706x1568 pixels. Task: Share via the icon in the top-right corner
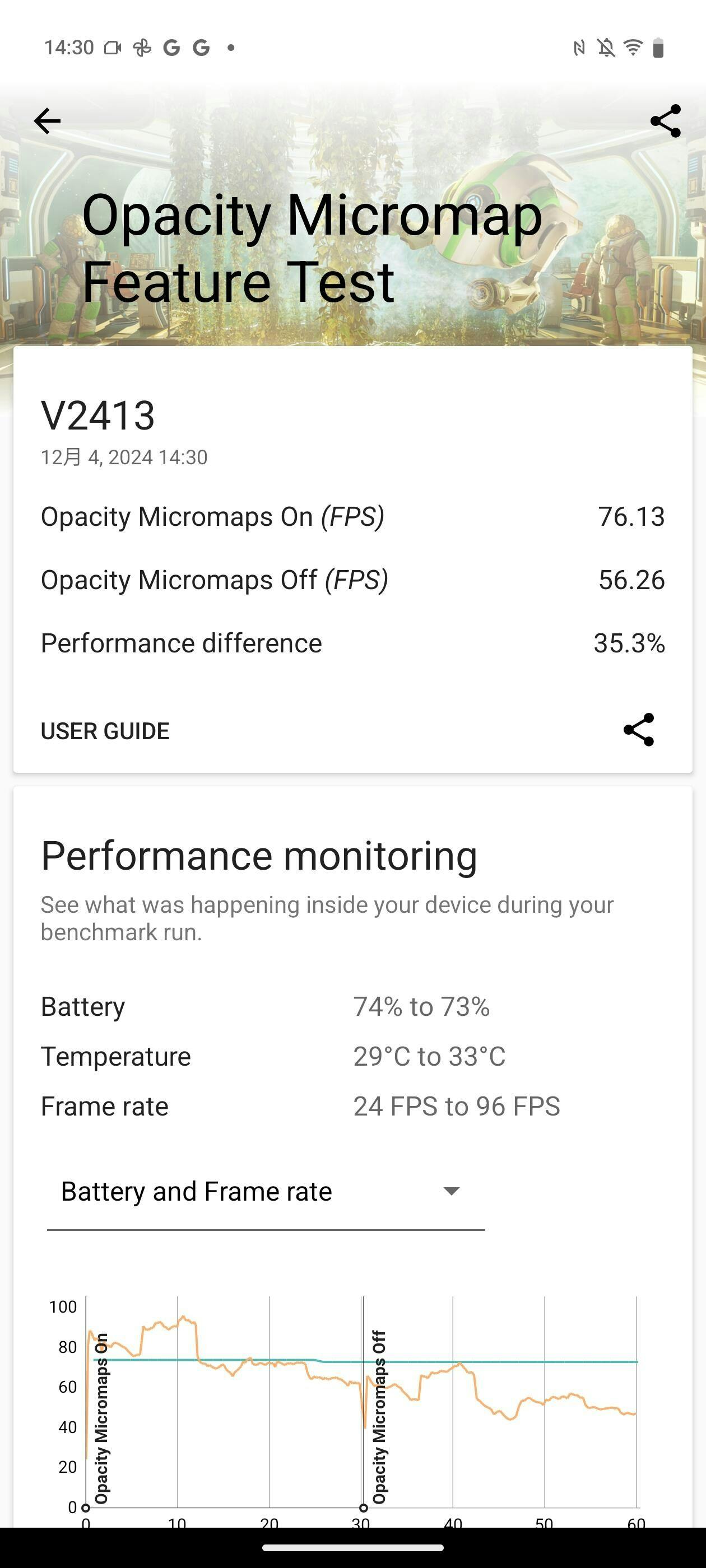tap(665, 121)
